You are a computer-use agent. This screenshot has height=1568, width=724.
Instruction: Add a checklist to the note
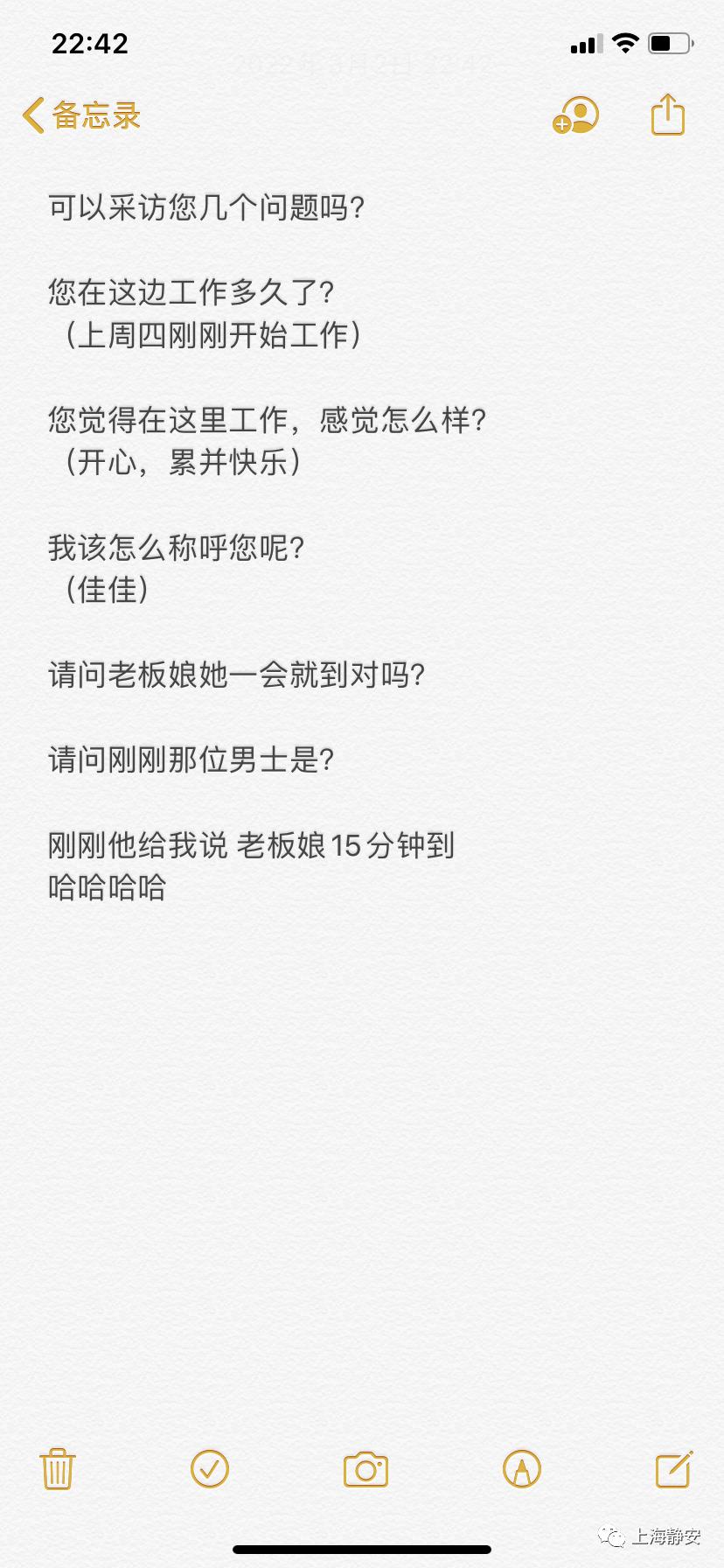[210, 1469]
